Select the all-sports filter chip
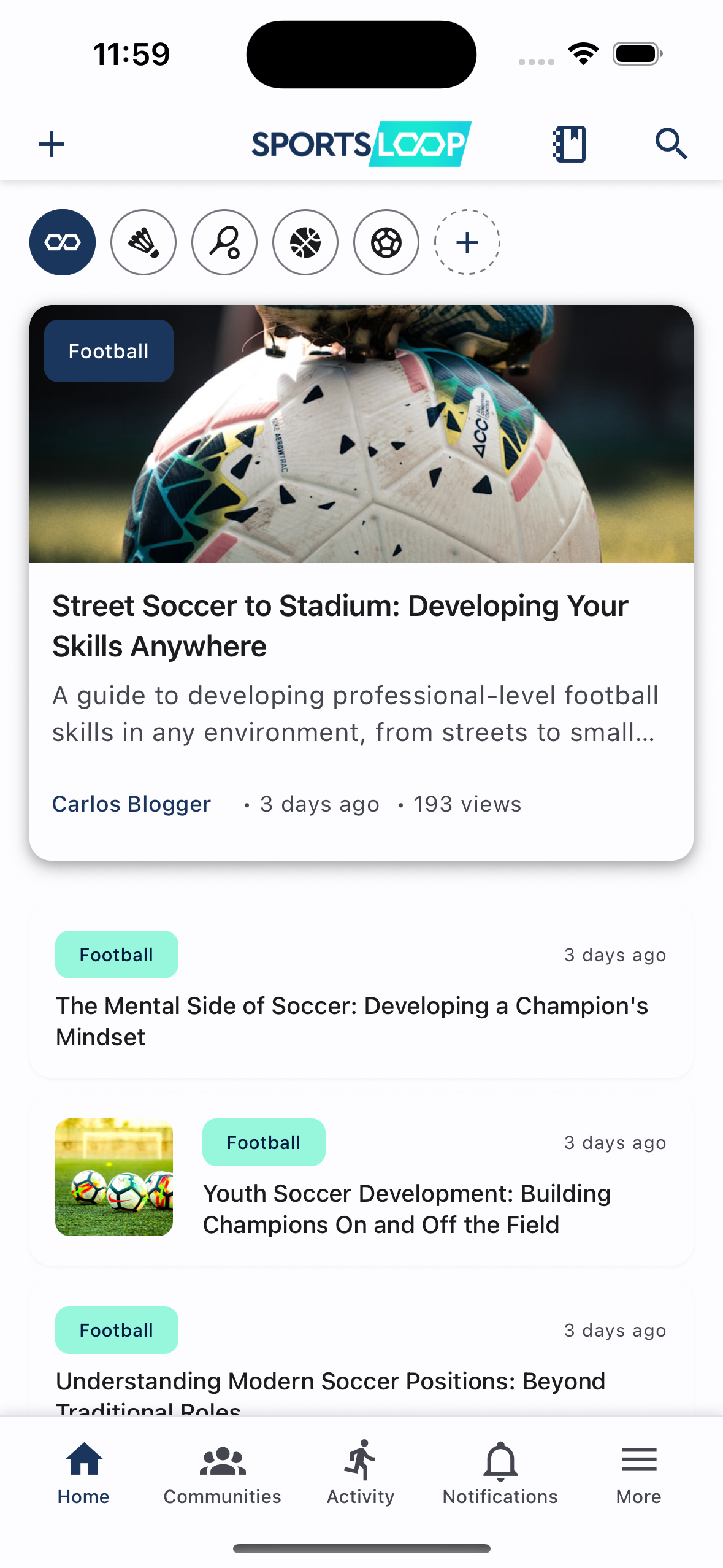Viewport: 723px width, 1568px height. (62, 242)
